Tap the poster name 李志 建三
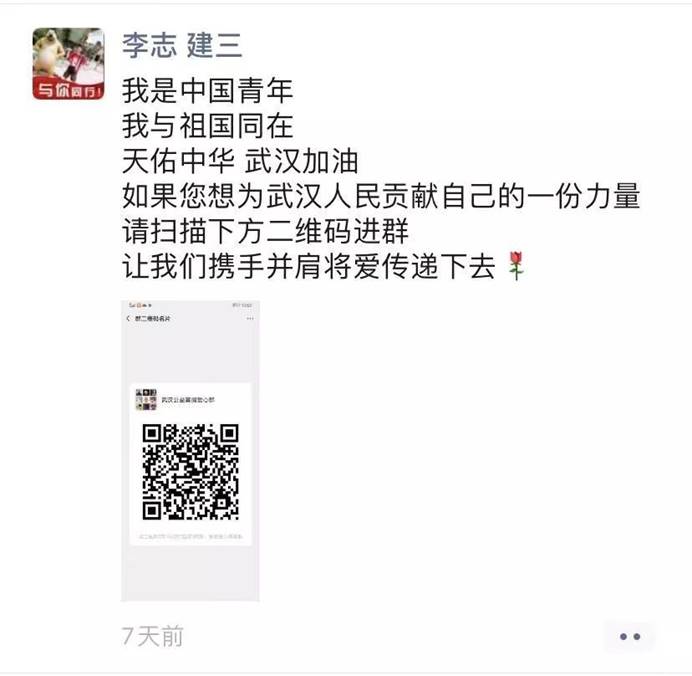This screenshot has width=692, height=676. coord(181,45)
